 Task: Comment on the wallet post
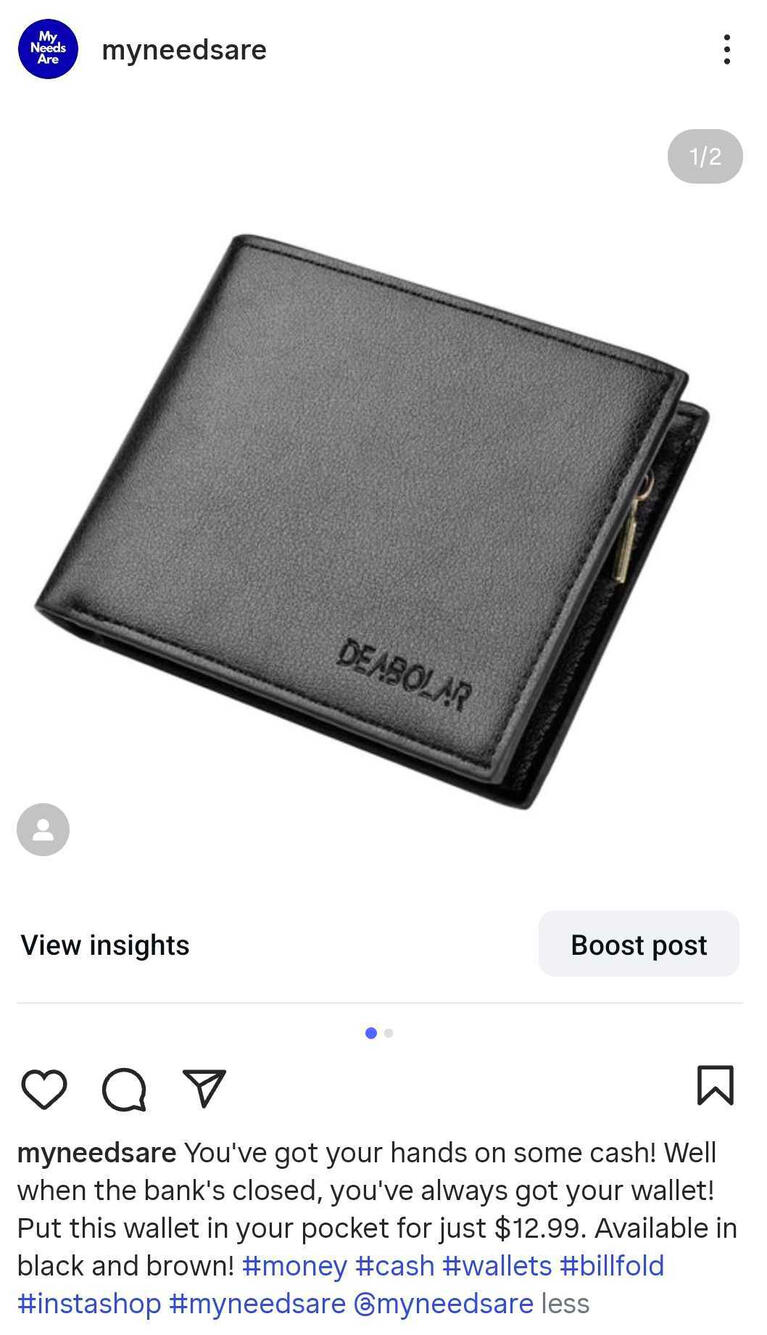point(124,1088)
